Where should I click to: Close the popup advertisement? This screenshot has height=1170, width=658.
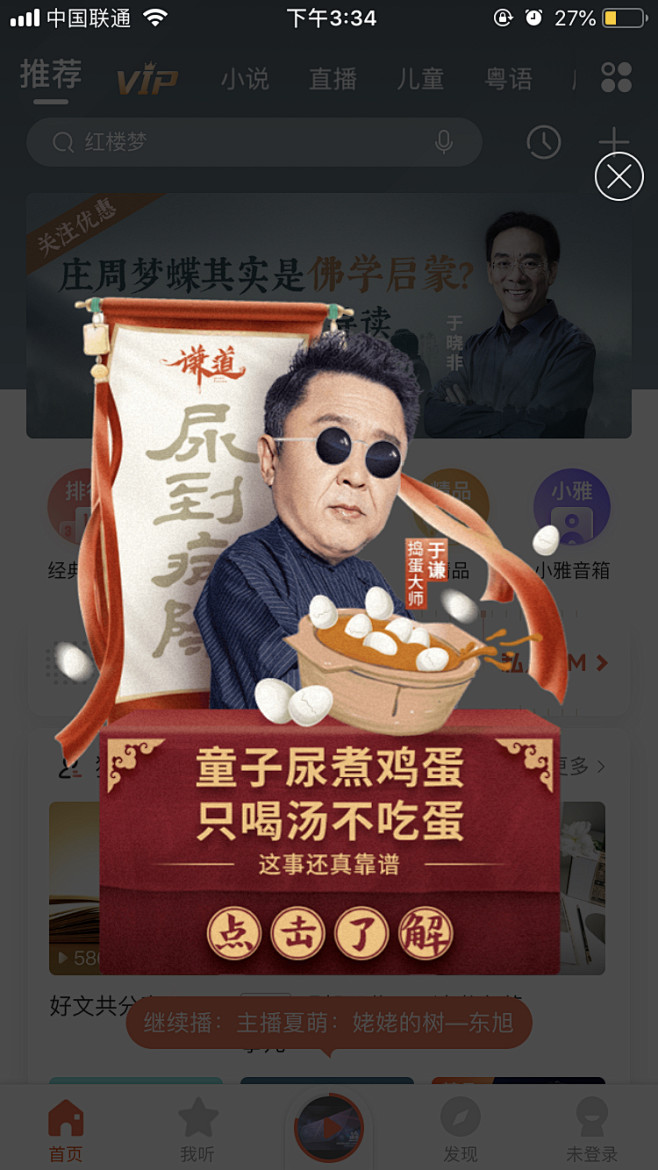(618, 177)
